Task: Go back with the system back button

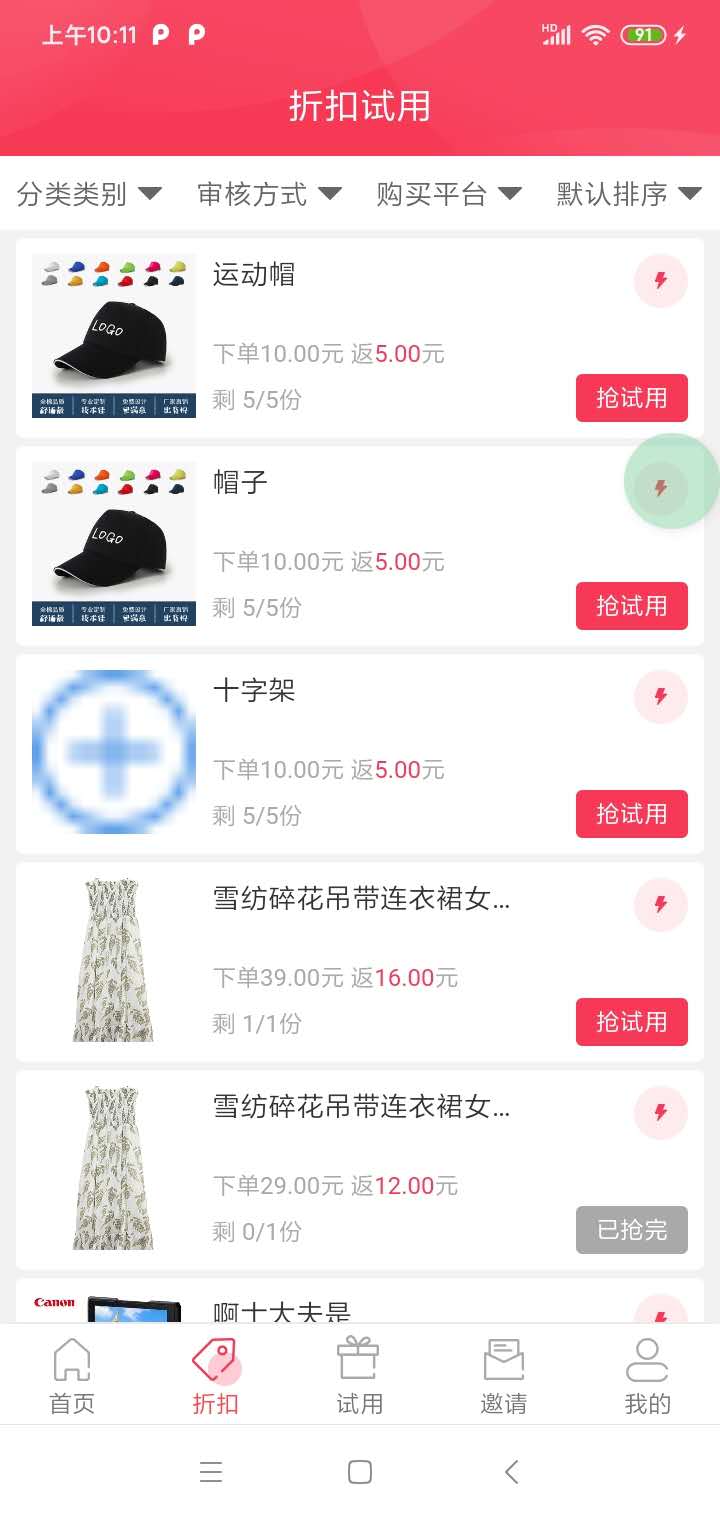Action: point(511,1471)
